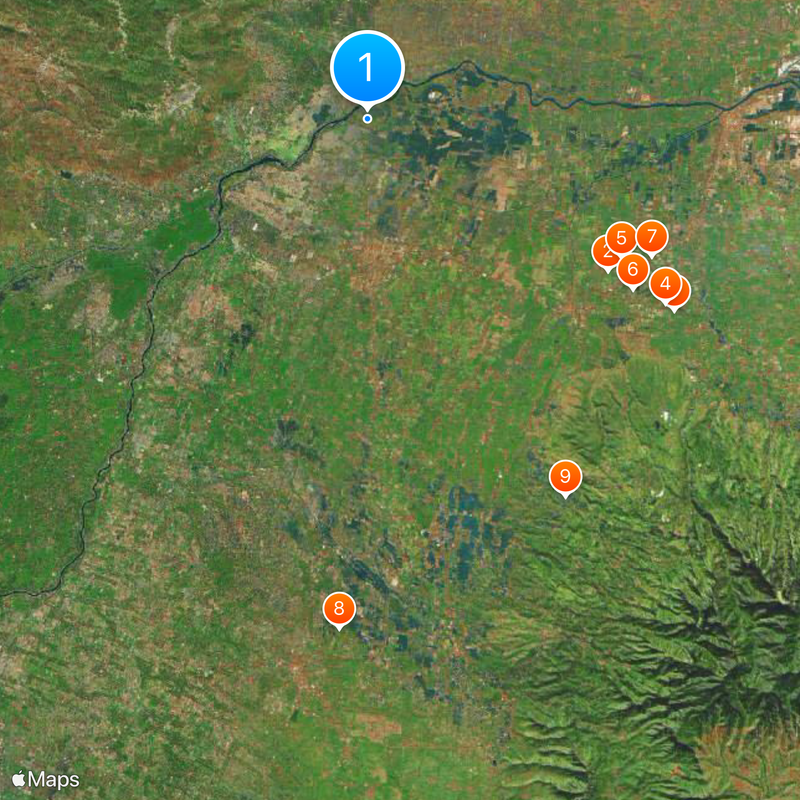Tap map marker number 6

(632, 270)
